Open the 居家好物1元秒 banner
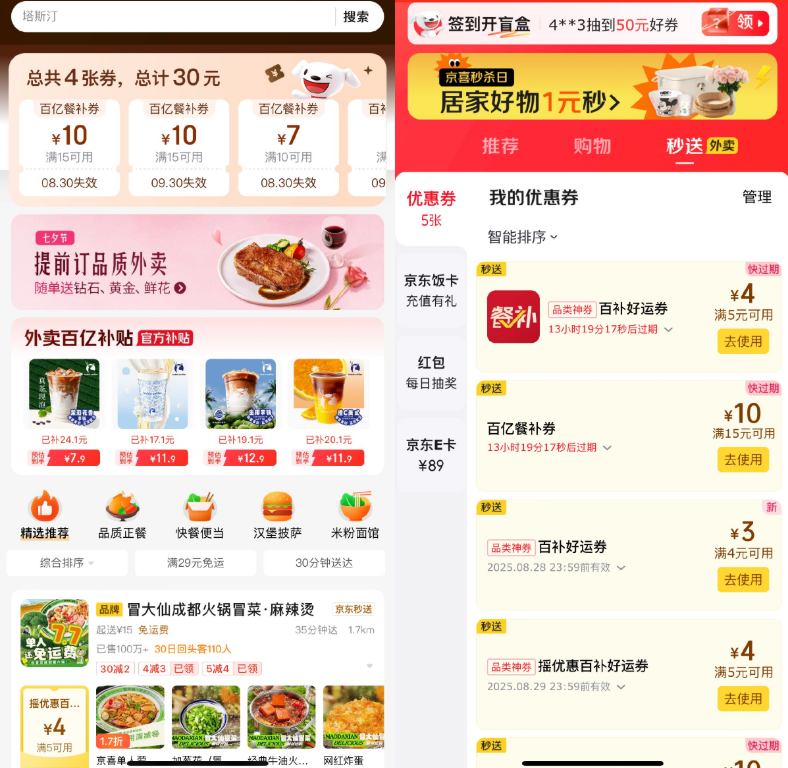 pos(592,87)
